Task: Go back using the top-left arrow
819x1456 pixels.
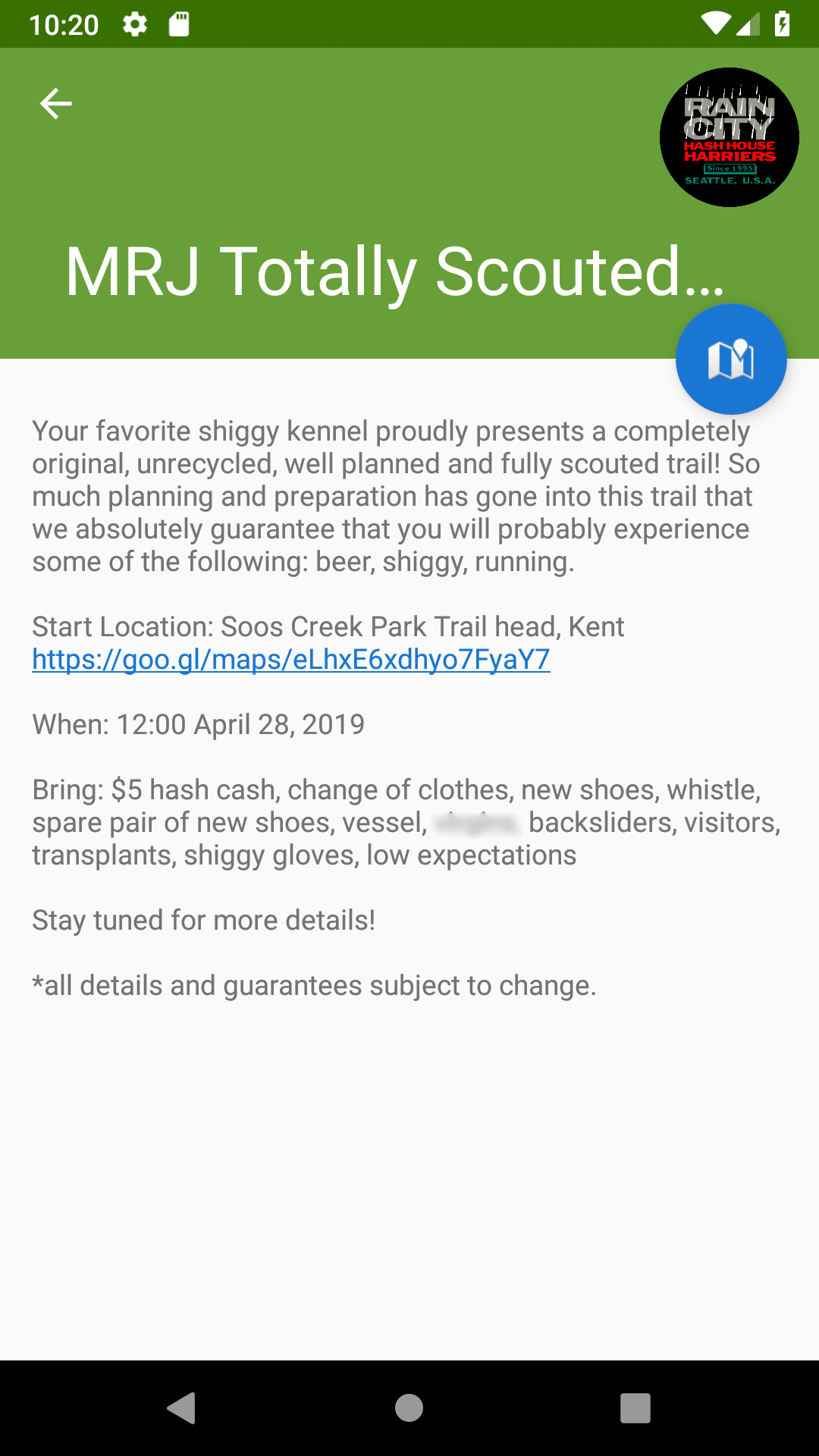Action: click(x=55, y=104)
